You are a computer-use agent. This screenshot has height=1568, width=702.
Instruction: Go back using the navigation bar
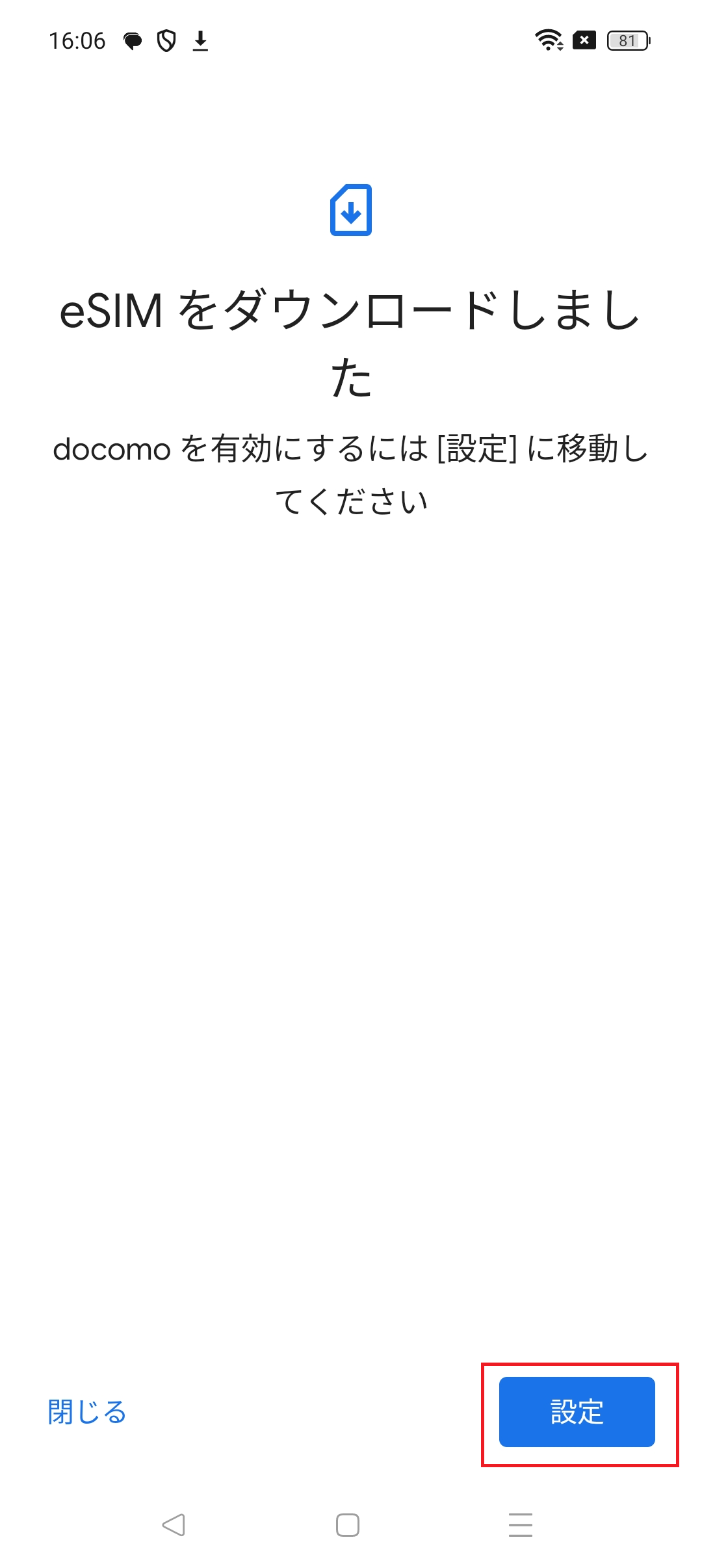click(174, 1524)
